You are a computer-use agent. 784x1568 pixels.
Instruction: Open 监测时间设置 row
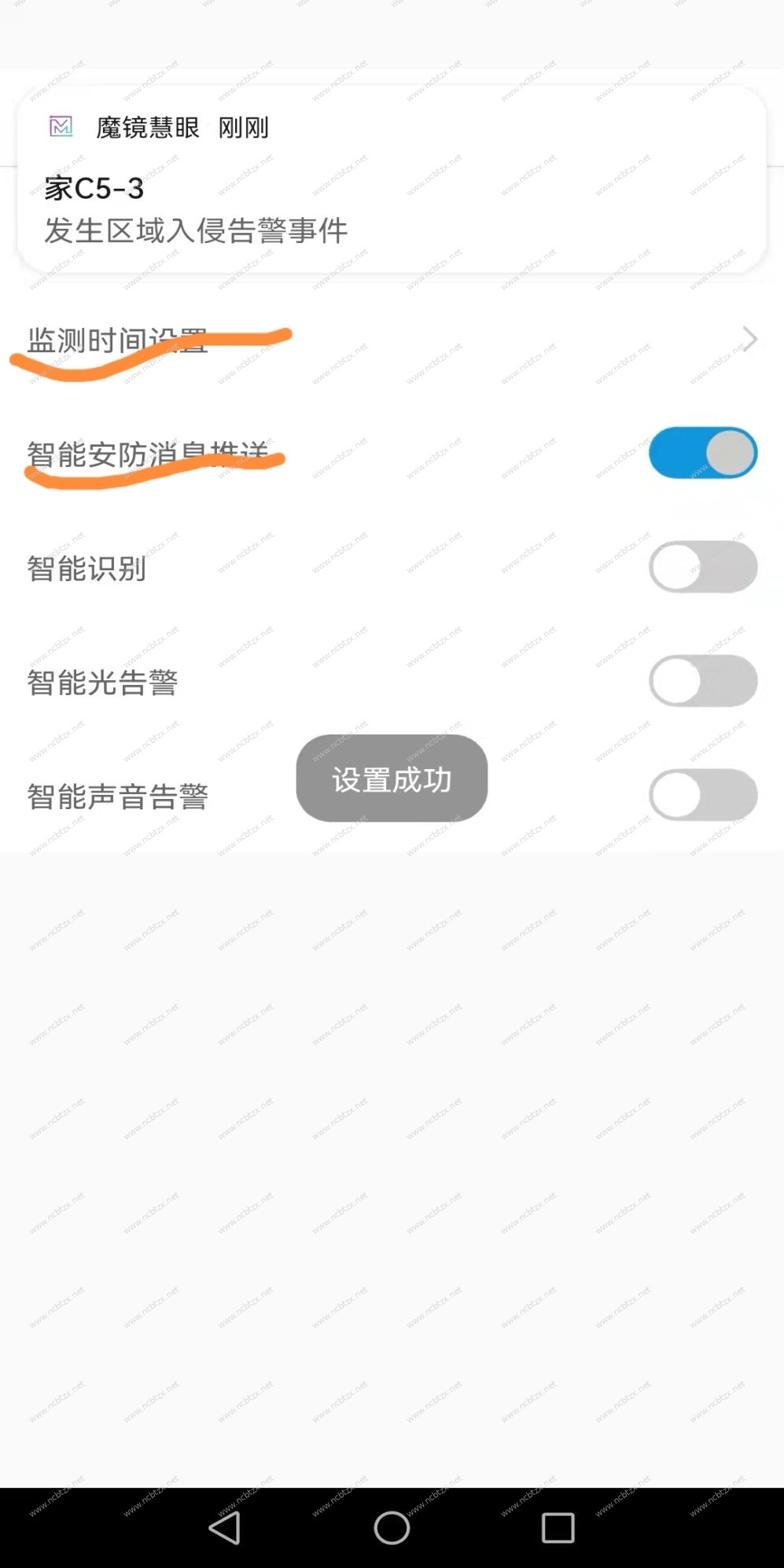(x=392, y=340)
